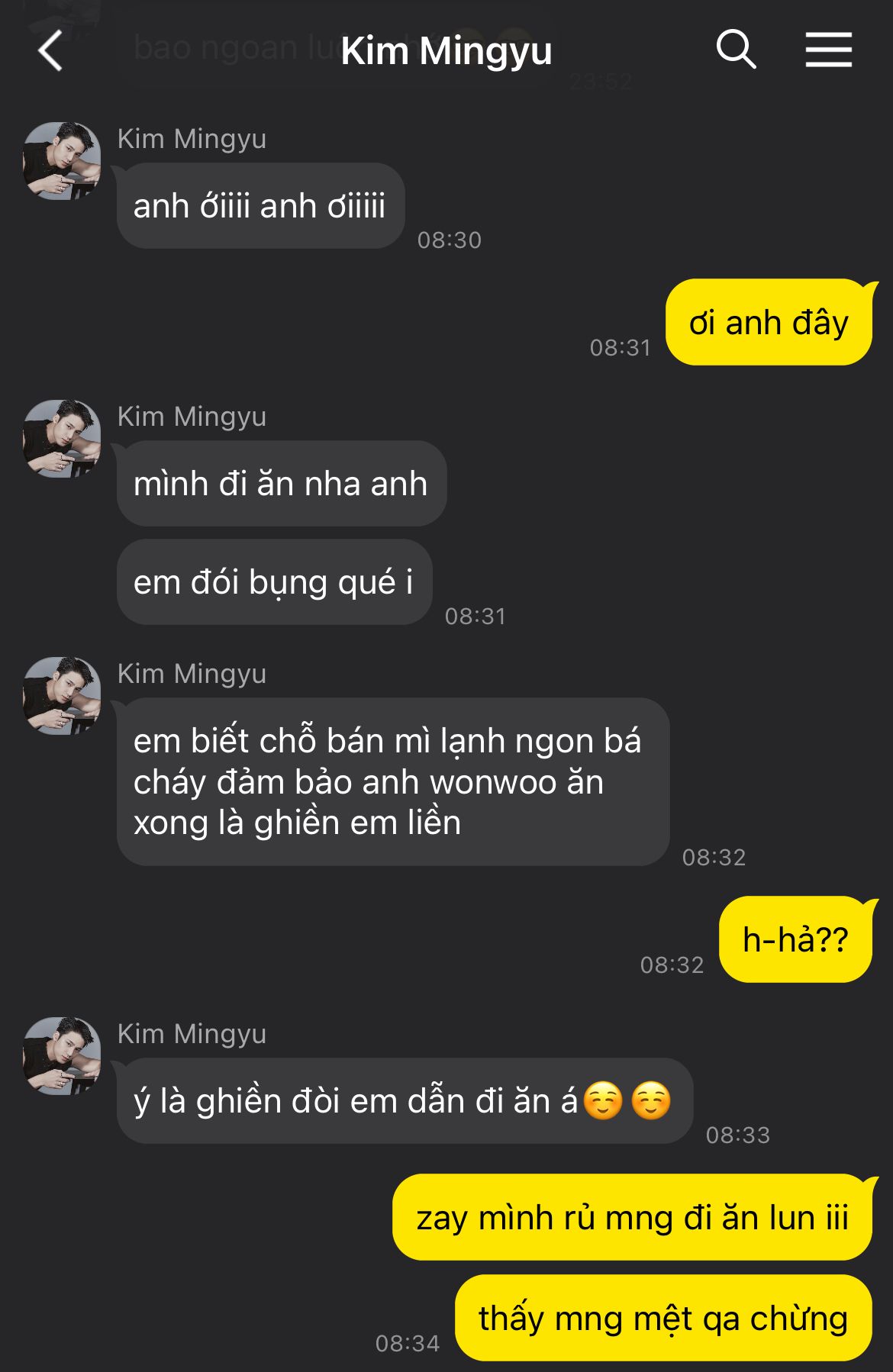Open the chat menu (hamburger icon)

(828, 50)
